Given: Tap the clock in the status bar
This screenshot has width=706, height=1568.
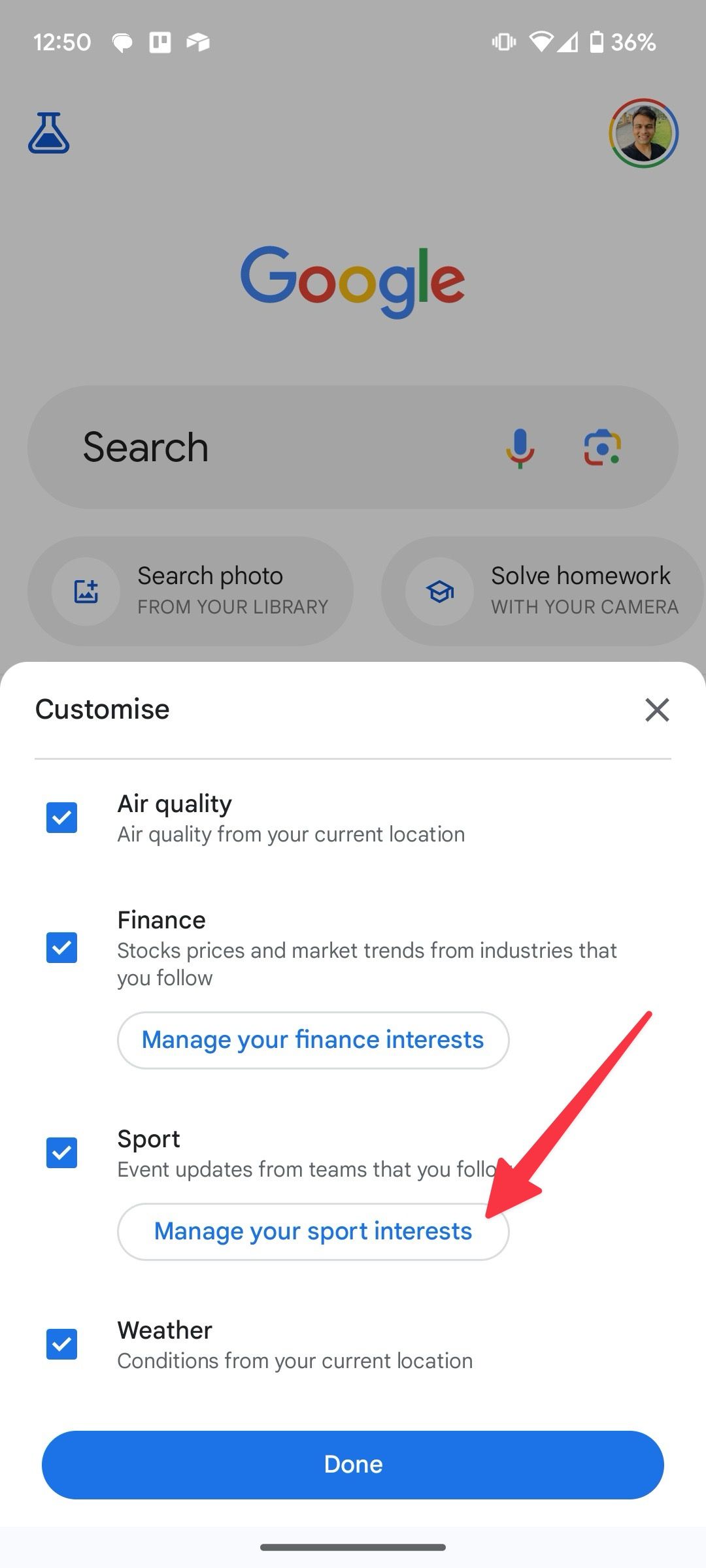Looking at the screenshot, I should (x=63, y=42).
